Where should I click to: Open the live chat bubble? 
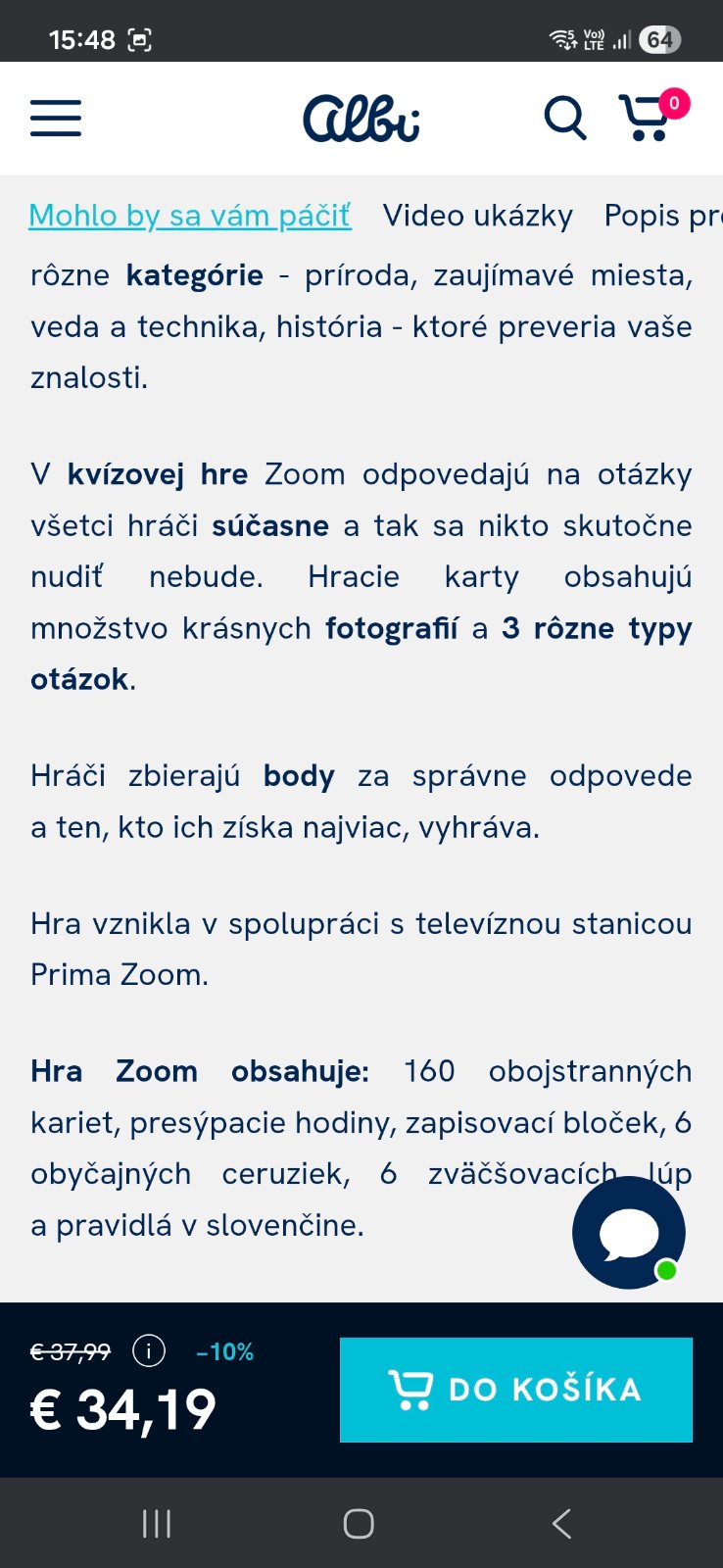pos(629,1232)
